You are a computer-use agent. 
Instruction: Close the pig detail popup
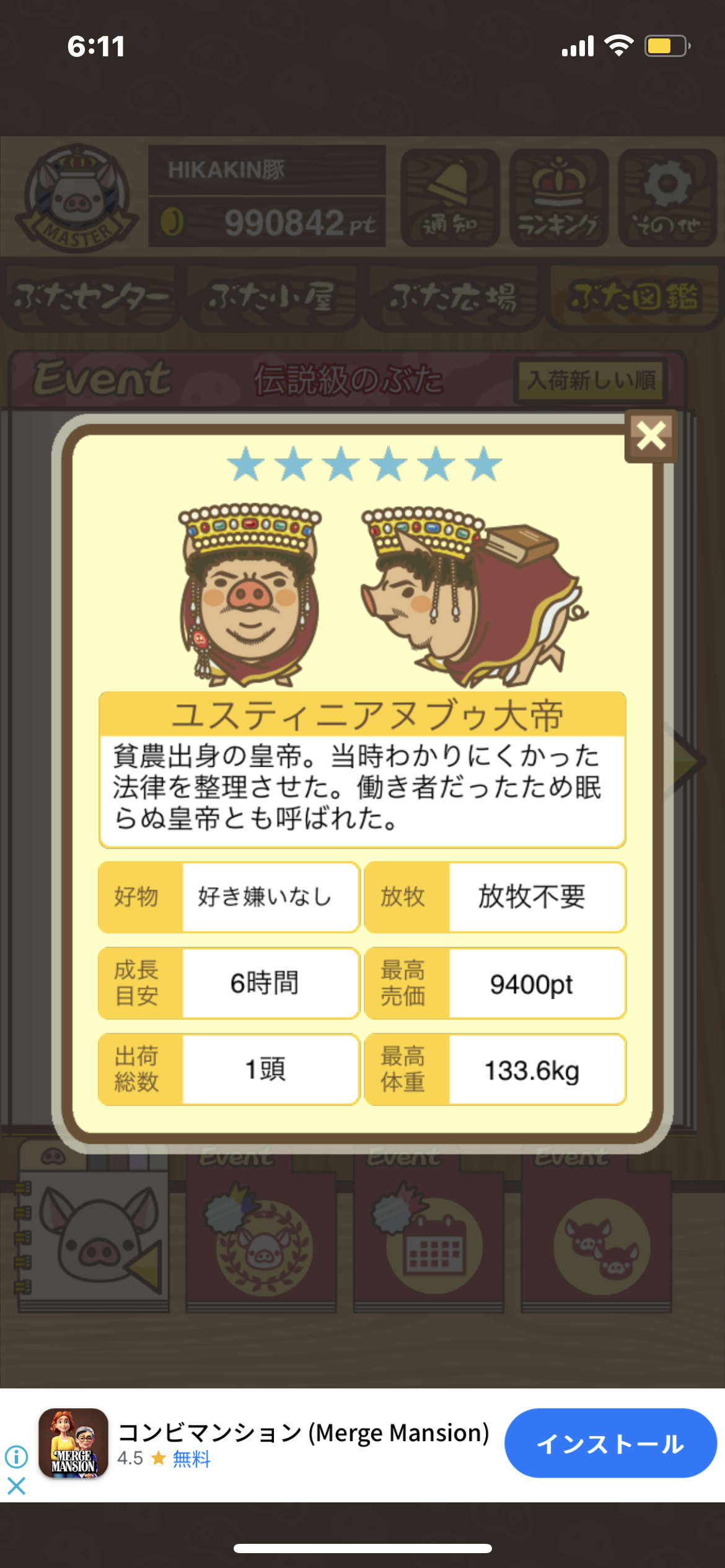click(x=651, y=436)
